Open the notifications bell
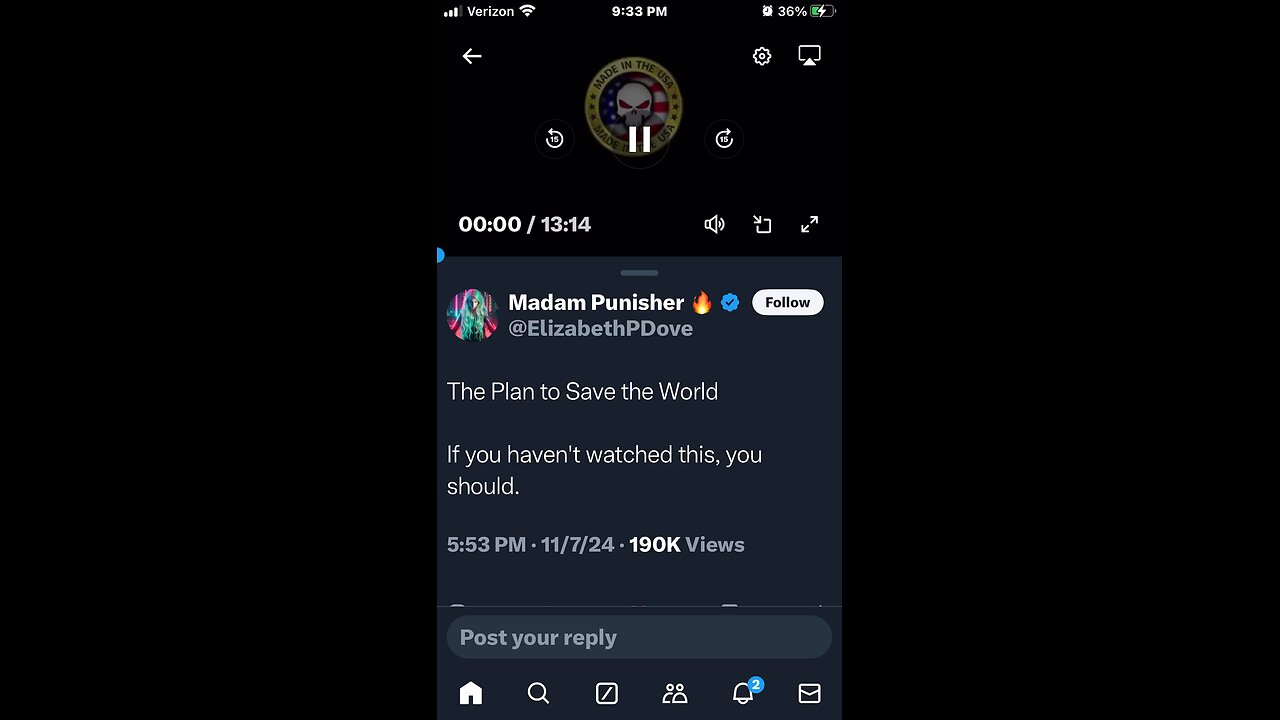 743,693
